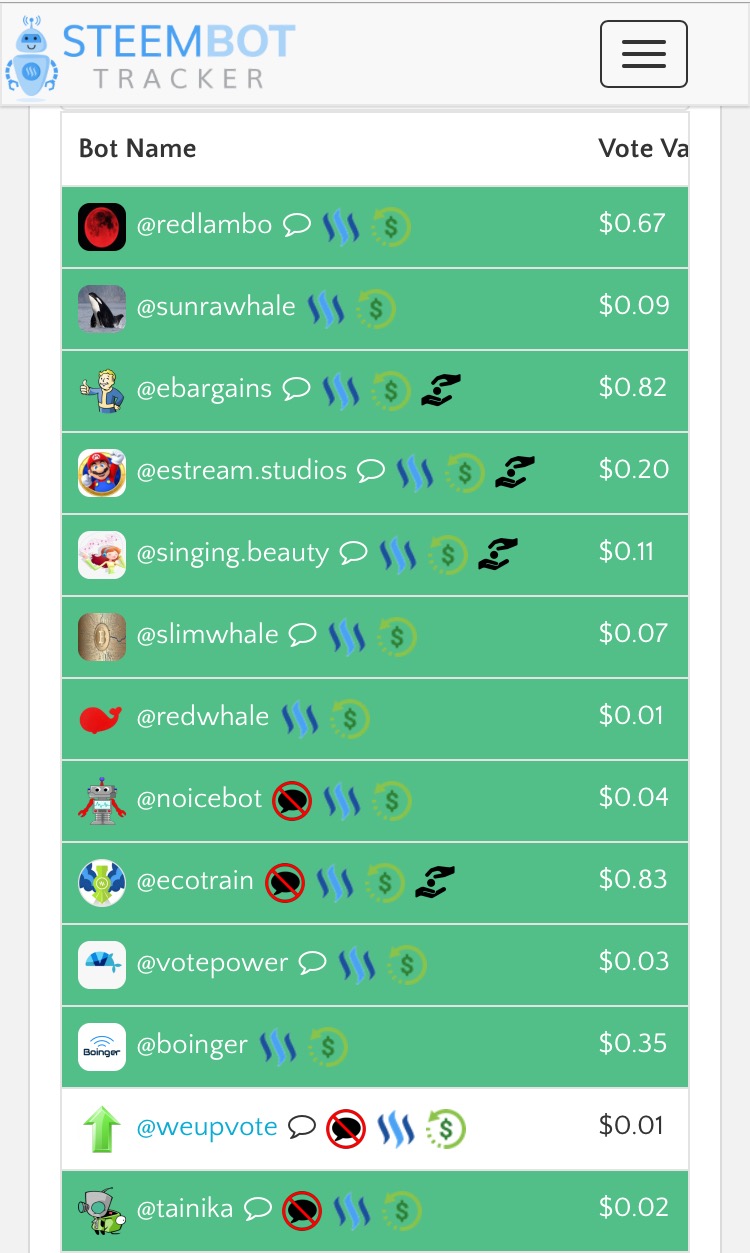Open @estream.studios bot profile
The width and height of the screenshot is (750, 1253).
point(241,471)
